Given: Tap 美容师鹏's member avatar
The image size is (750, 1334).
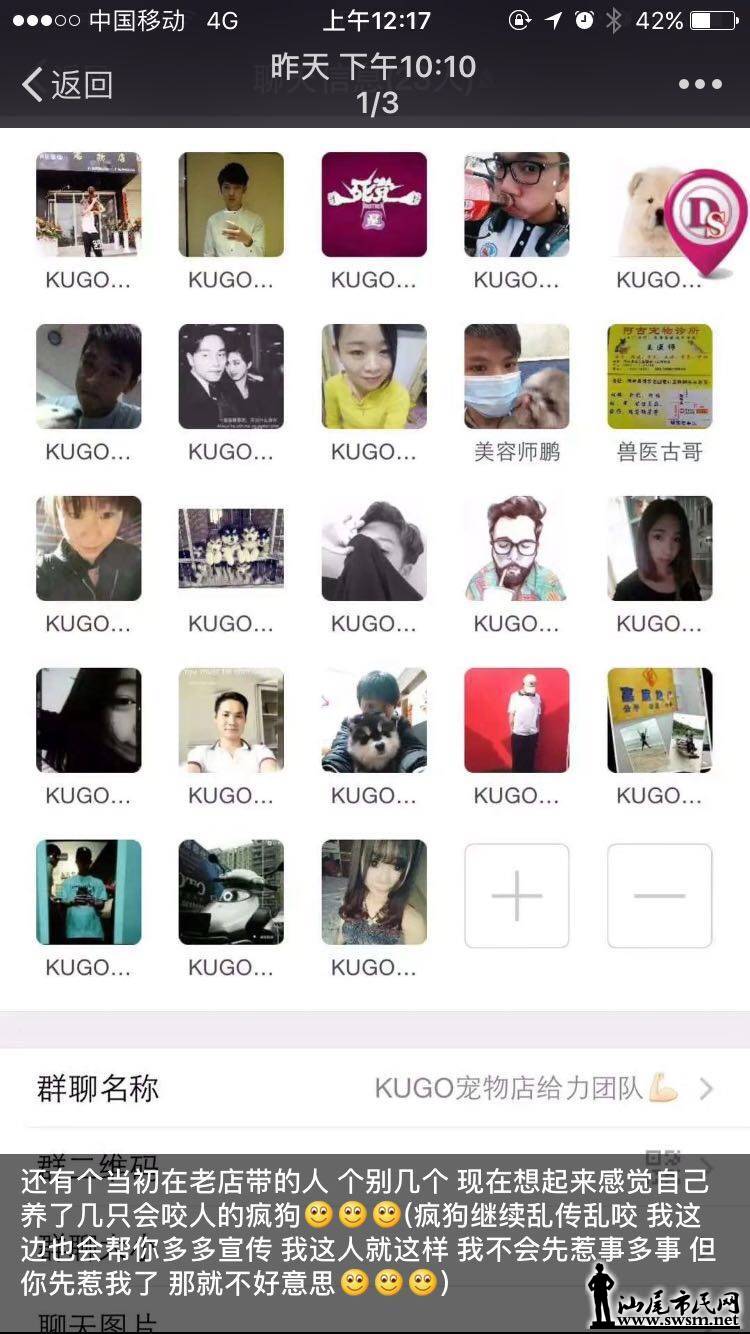Looking at the screenshot, I should [x=516, y=376].
